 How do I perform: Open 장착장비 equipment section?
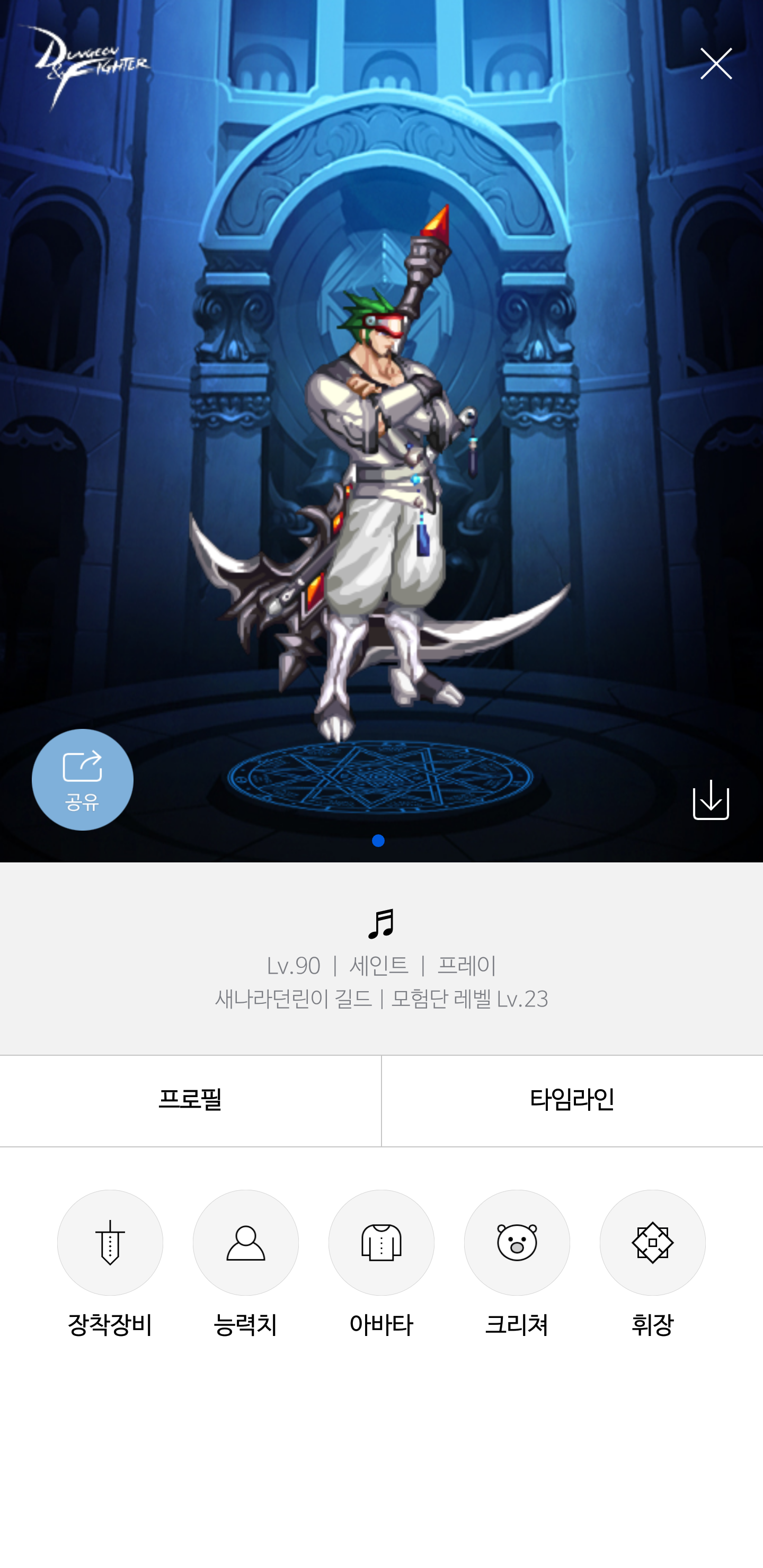click(x=110, y=1263)
